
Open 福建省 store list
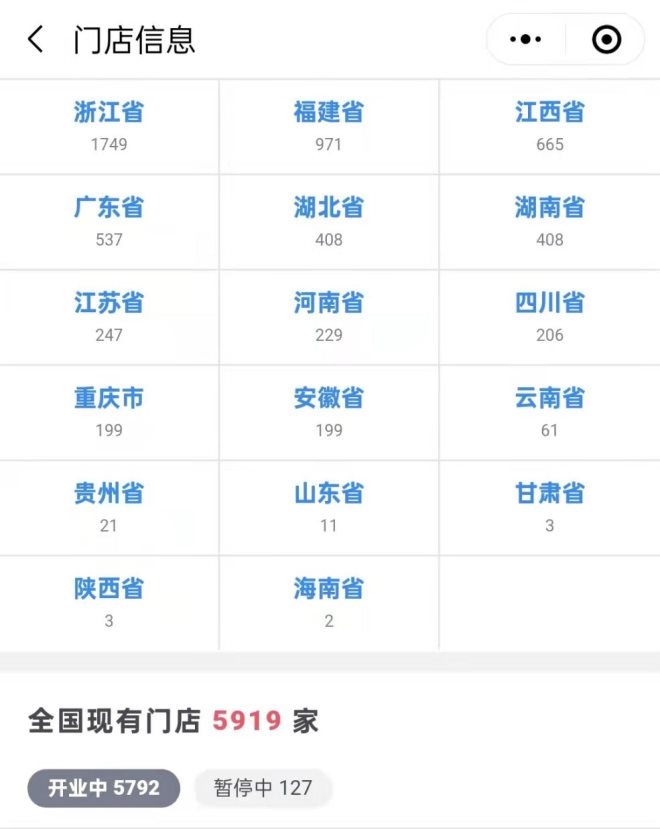coord(329,125)
